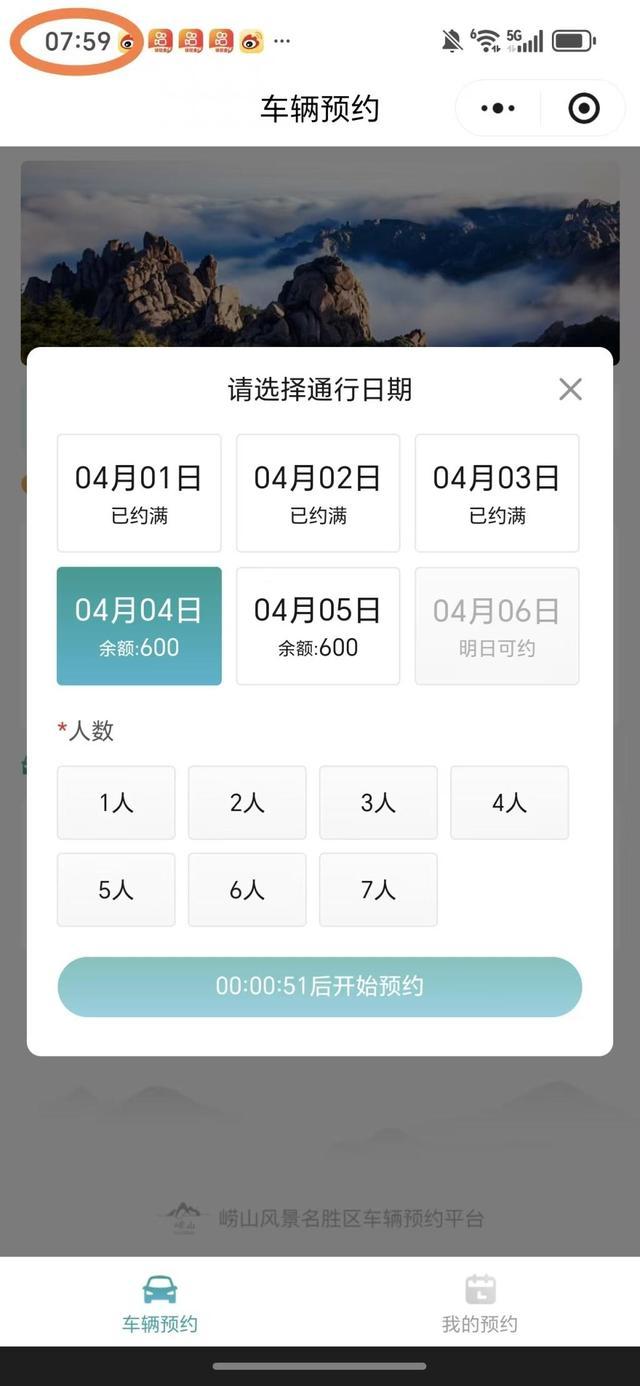The width and height of the screenshot is (640, 1386).
Task: Select 6人 as passenger count
Action: pos(247,889)
